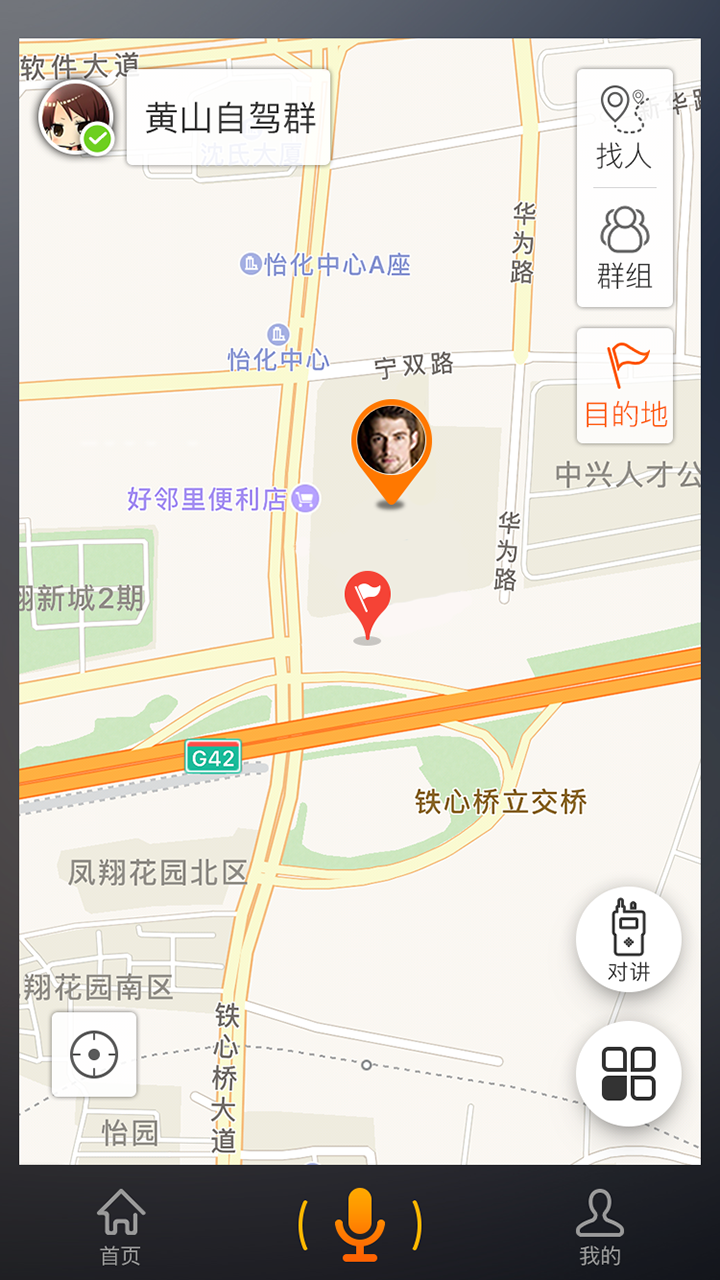The width and height of the screenshot is (720, 1280).
Task: Set the 目的地 destination
Action: [x=625, y=386]
